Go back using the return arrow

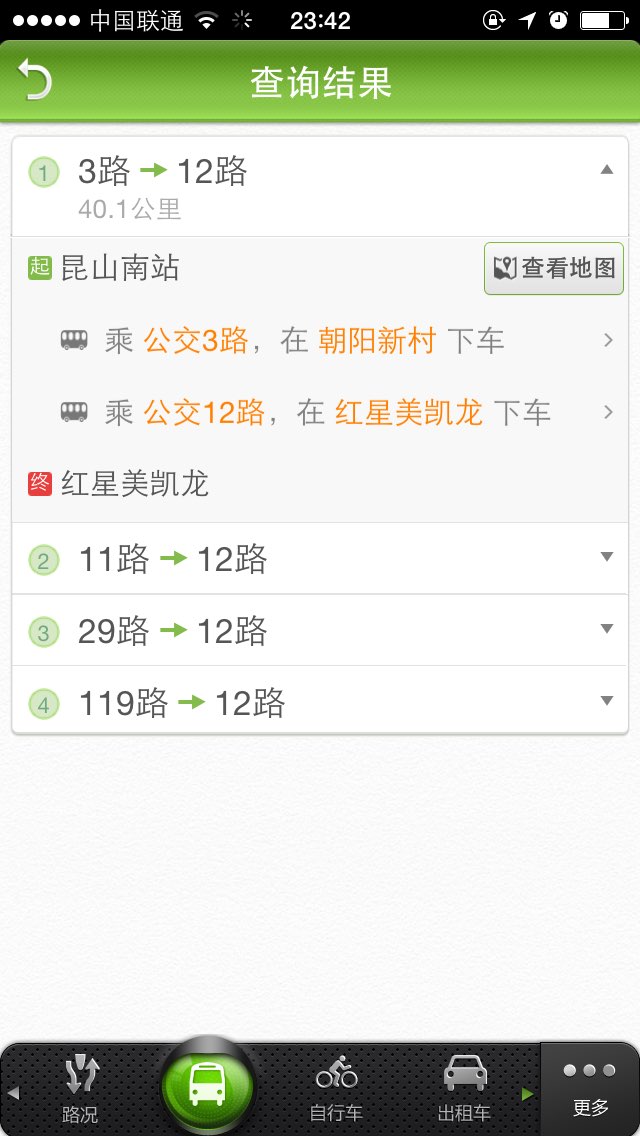pyautogui.click(x=35, y=79)
